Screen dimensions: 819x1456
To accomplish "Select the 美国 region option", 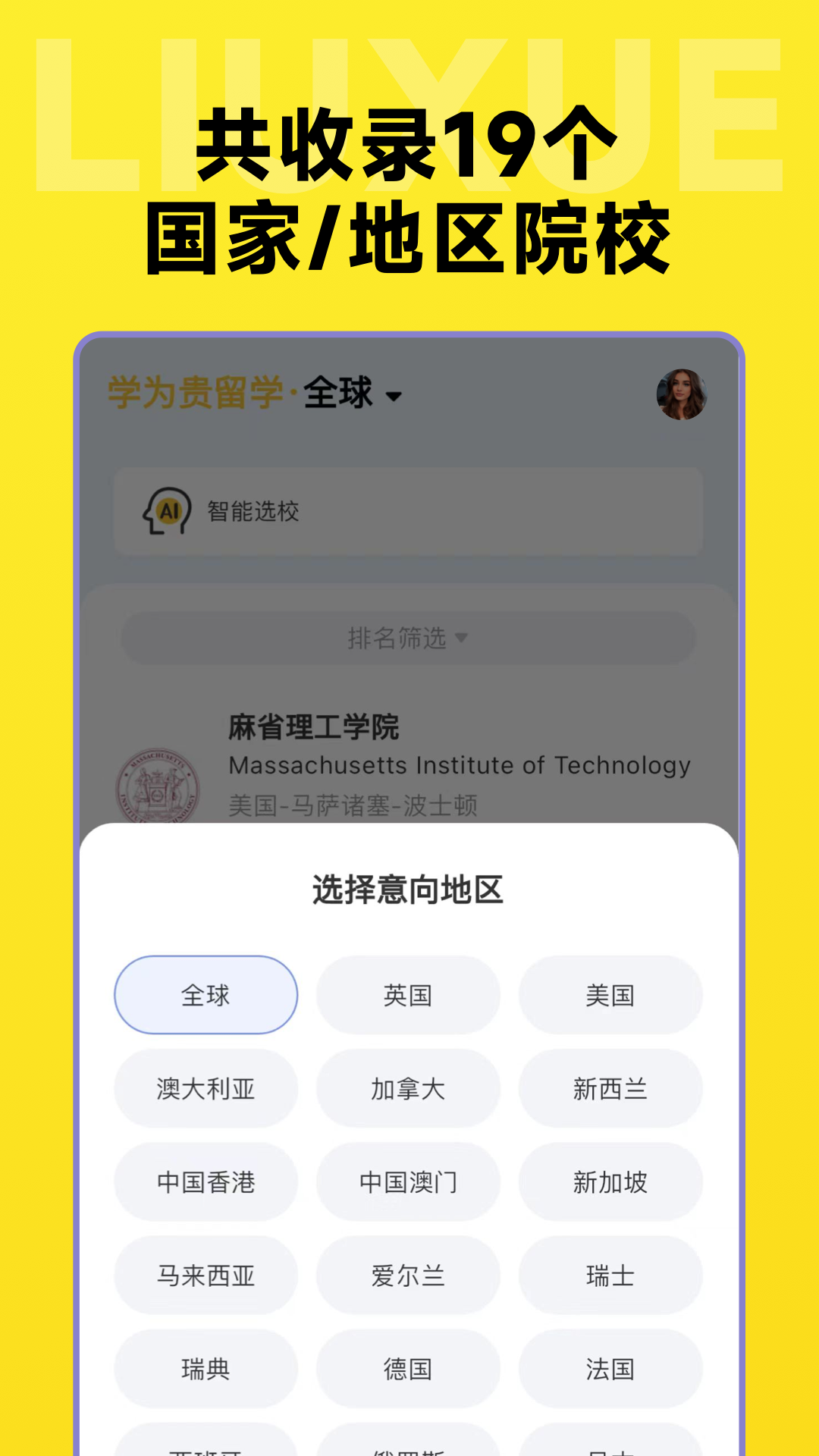I will (x=610, y=994).
